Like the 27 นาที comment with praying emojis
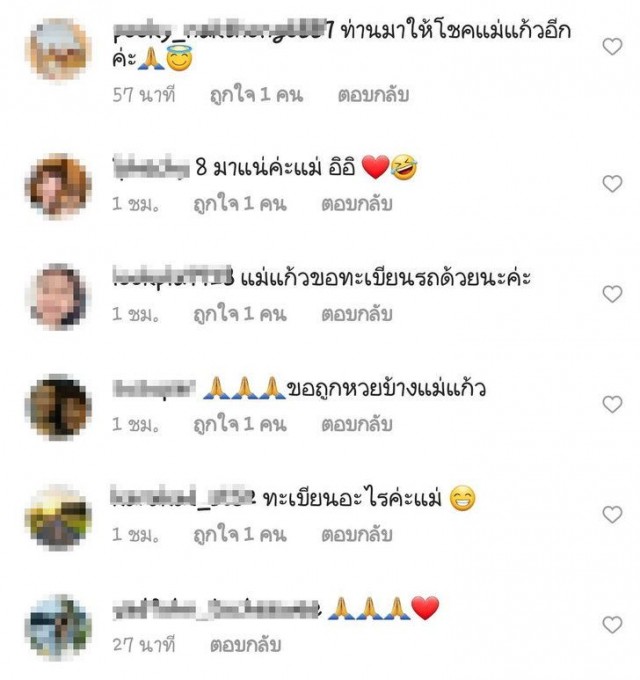This screenshot has height=680, width=640. click(613, 625)
